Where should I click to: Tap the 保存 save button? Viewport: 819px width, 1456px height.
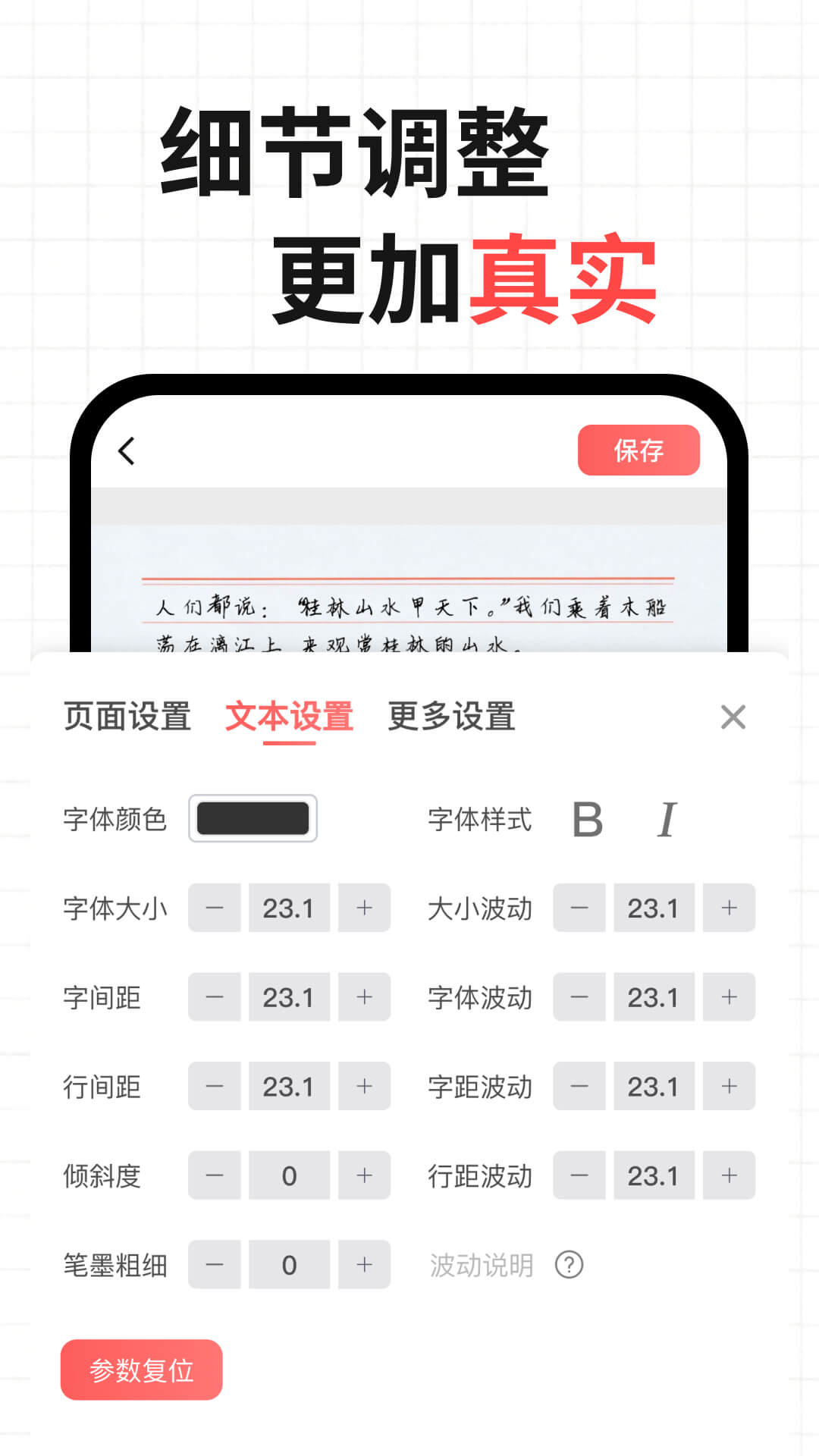click(x=639, y=450)
